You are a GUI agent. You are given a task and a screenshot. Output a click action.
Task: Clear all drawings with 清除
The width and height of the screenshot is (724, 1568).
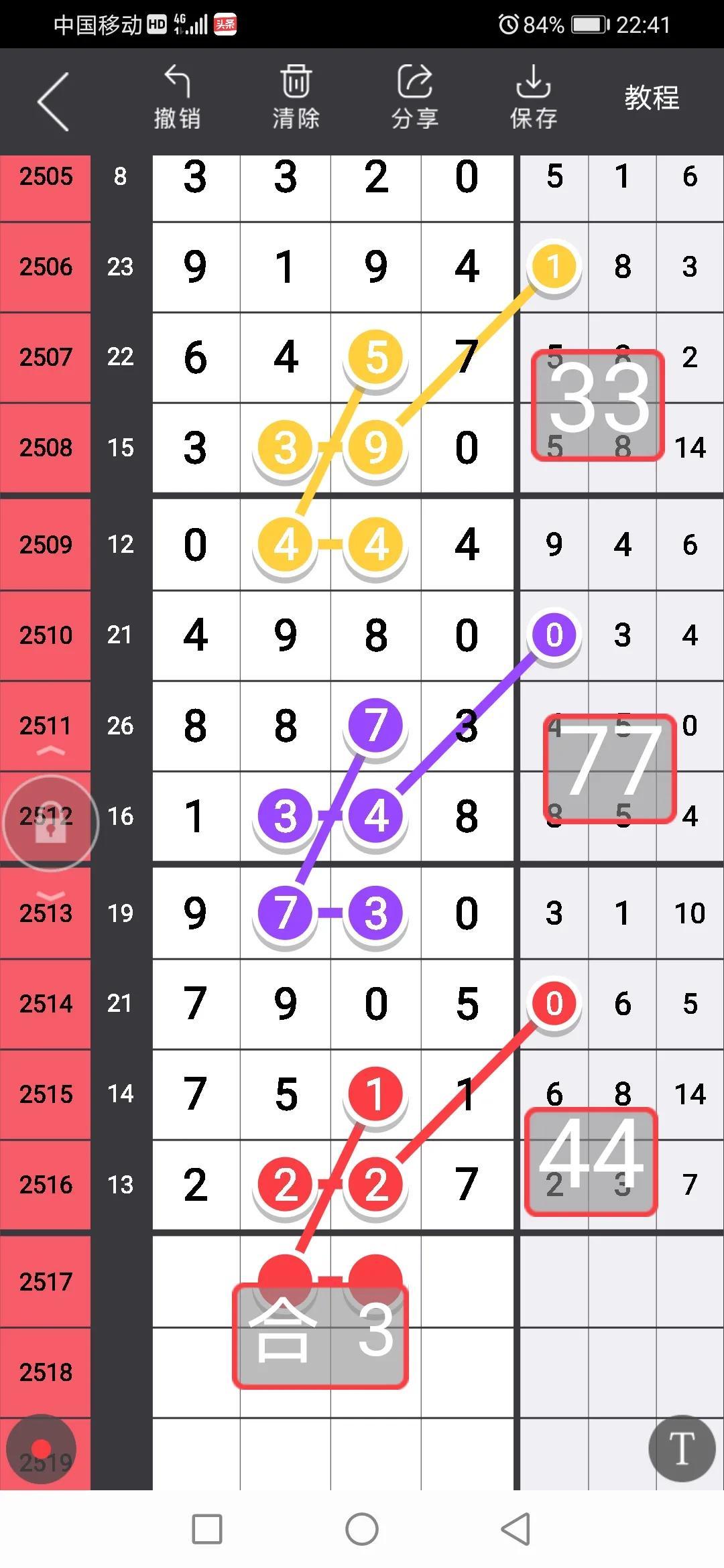tap(296, 98)
